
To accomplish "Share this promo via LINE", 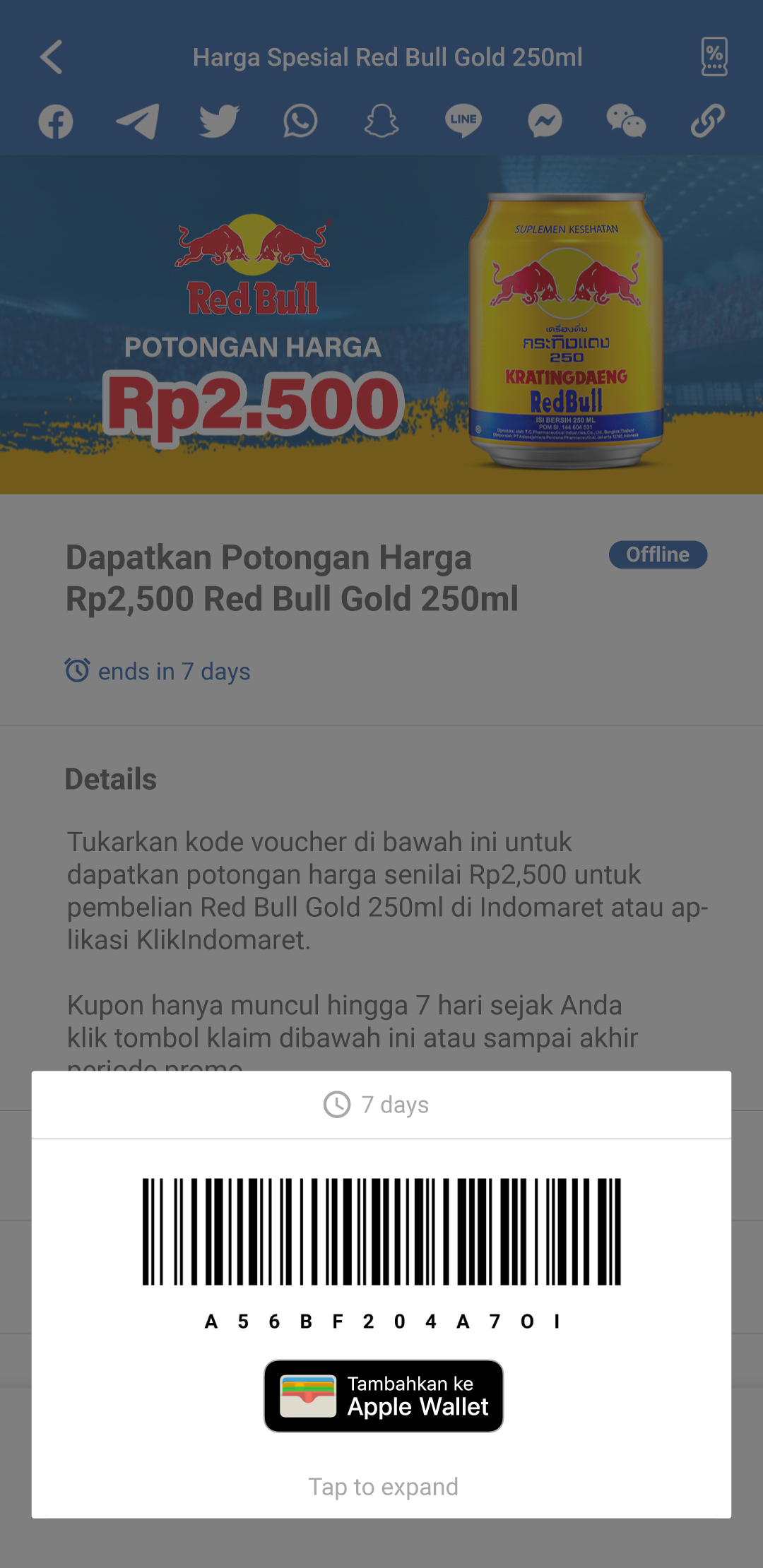I will click(x=463, y=121).
